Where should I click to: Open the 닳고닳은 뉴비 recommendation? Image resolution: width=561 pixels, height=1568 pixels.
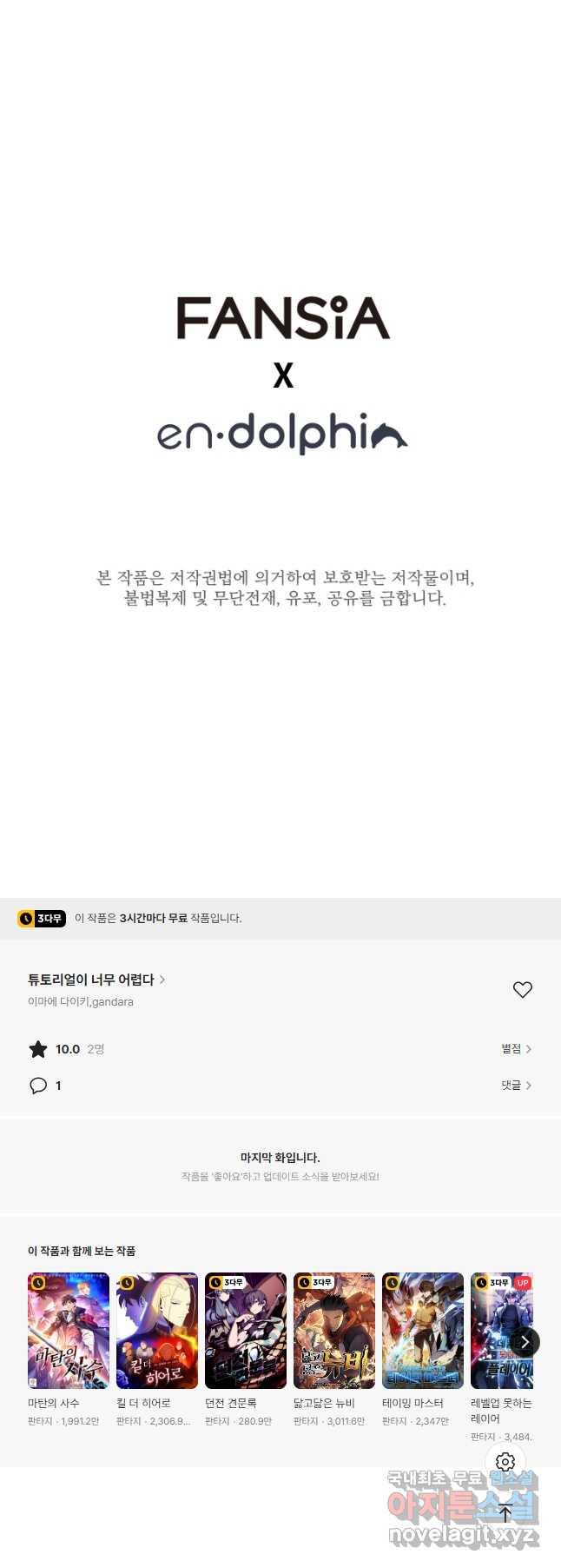pos(334,1331)
